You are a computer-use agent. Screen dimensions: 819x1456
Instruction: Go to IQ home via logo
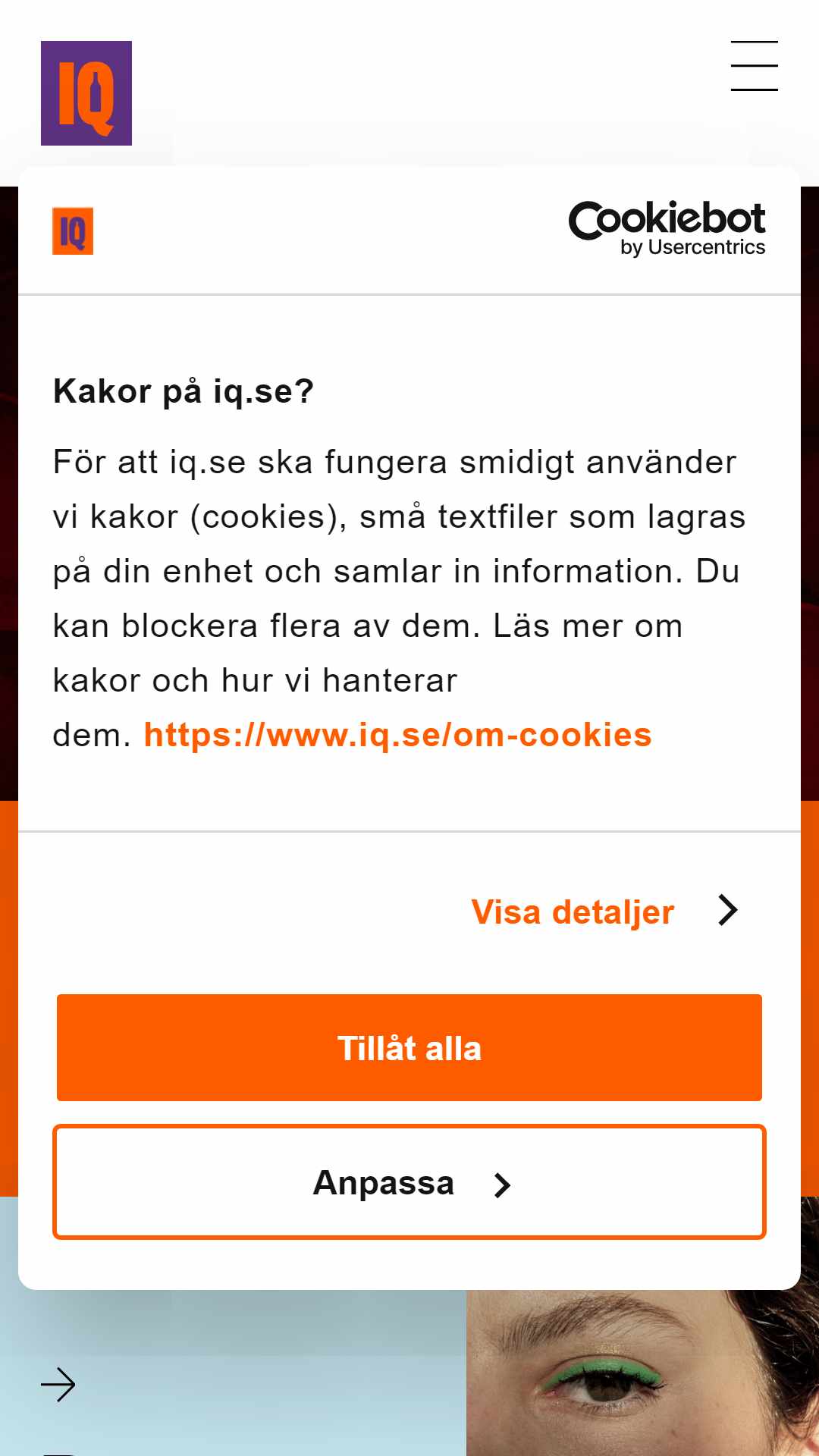(86, 93)
